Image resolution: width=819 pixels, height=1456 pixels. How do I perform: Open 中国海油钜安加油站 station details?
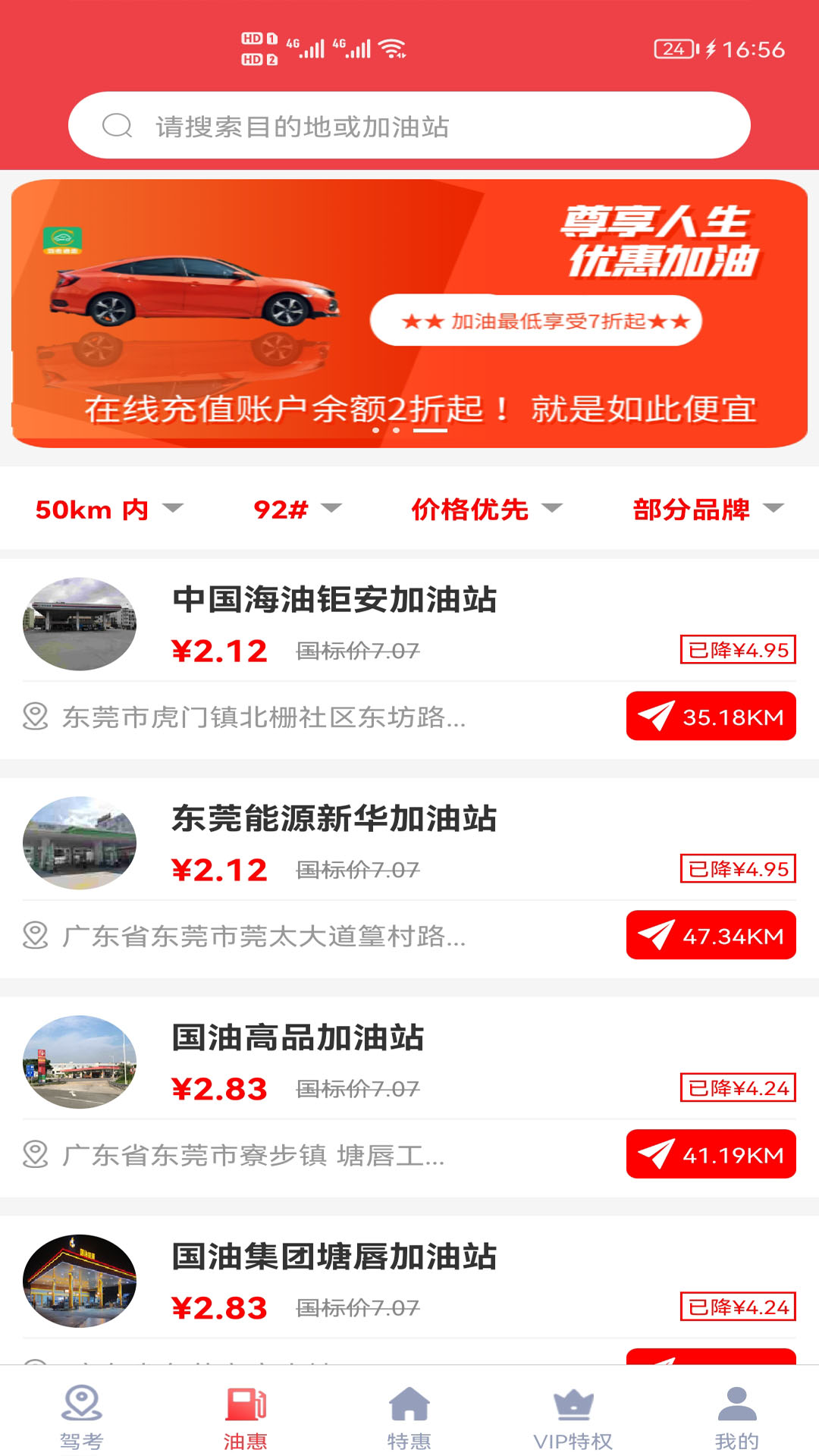[x=336, y=599]
